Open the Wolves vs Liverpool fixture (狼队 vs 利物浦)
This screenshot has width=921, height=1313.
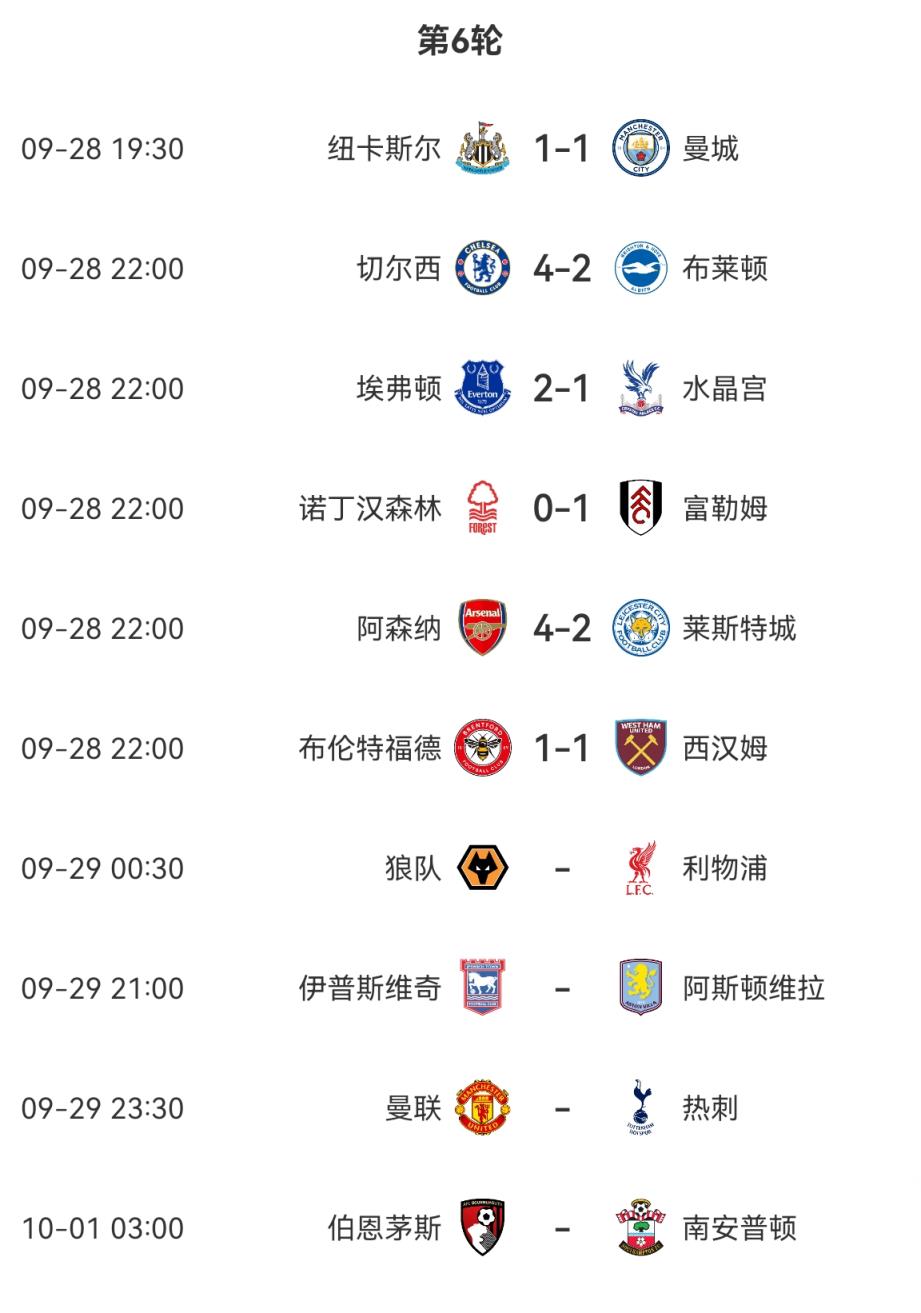click(561, 869)
